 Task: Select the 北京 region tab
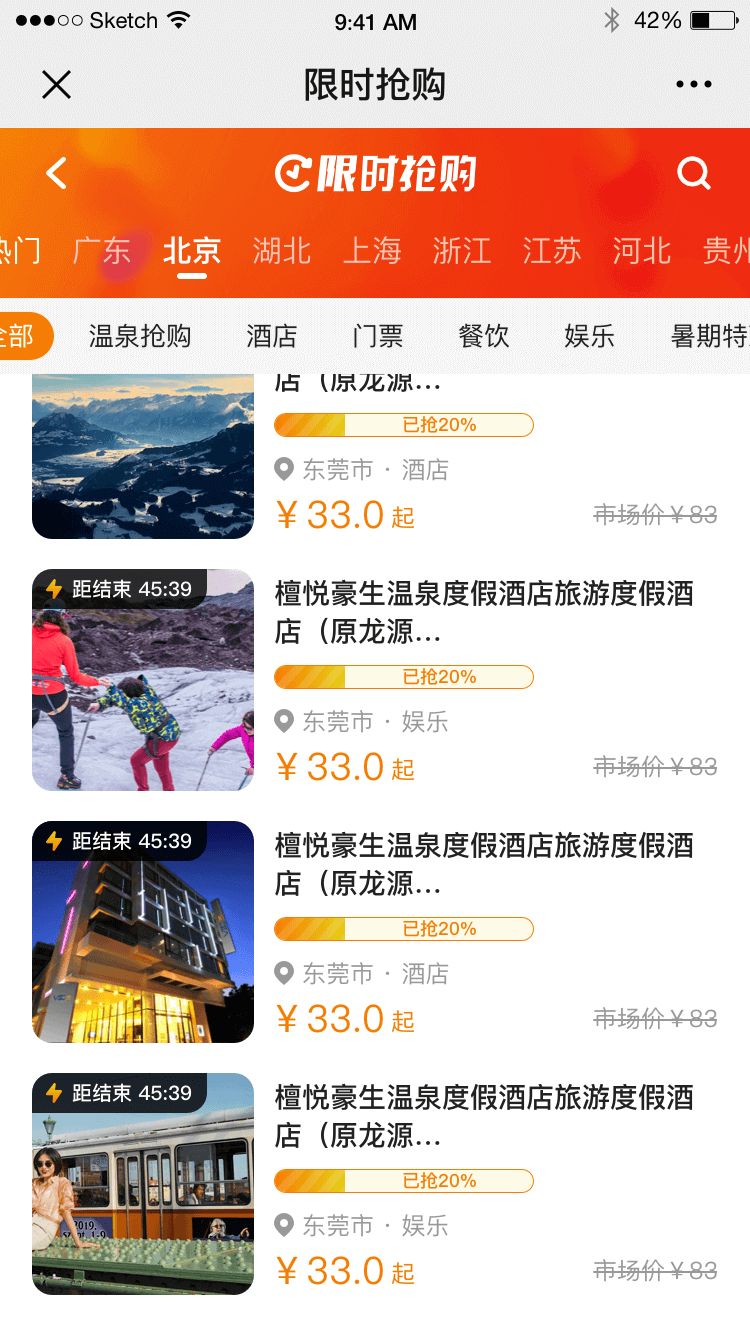(x=192, y=250)
